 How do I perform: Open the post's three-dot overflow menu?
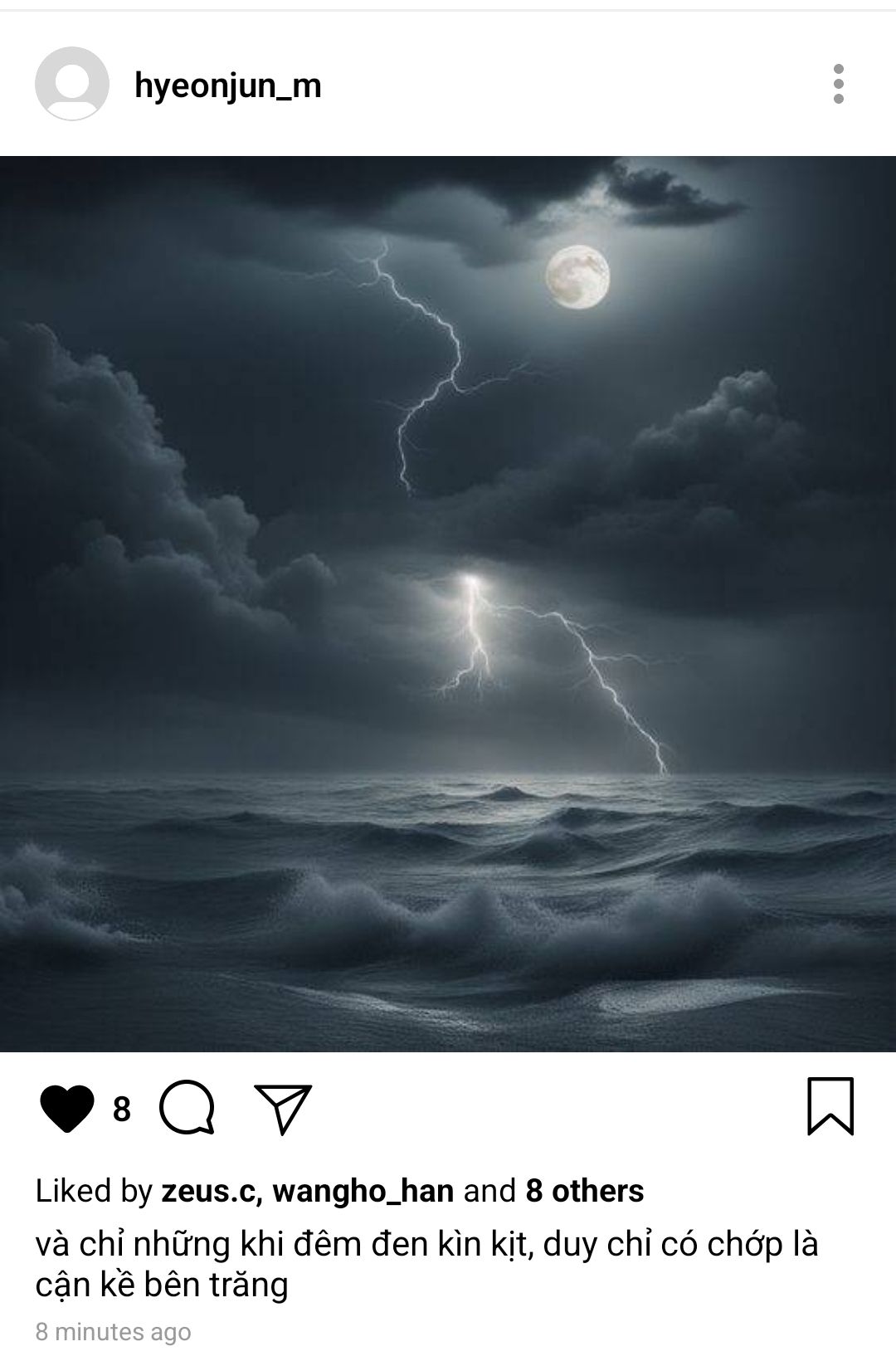click(839, 84)
